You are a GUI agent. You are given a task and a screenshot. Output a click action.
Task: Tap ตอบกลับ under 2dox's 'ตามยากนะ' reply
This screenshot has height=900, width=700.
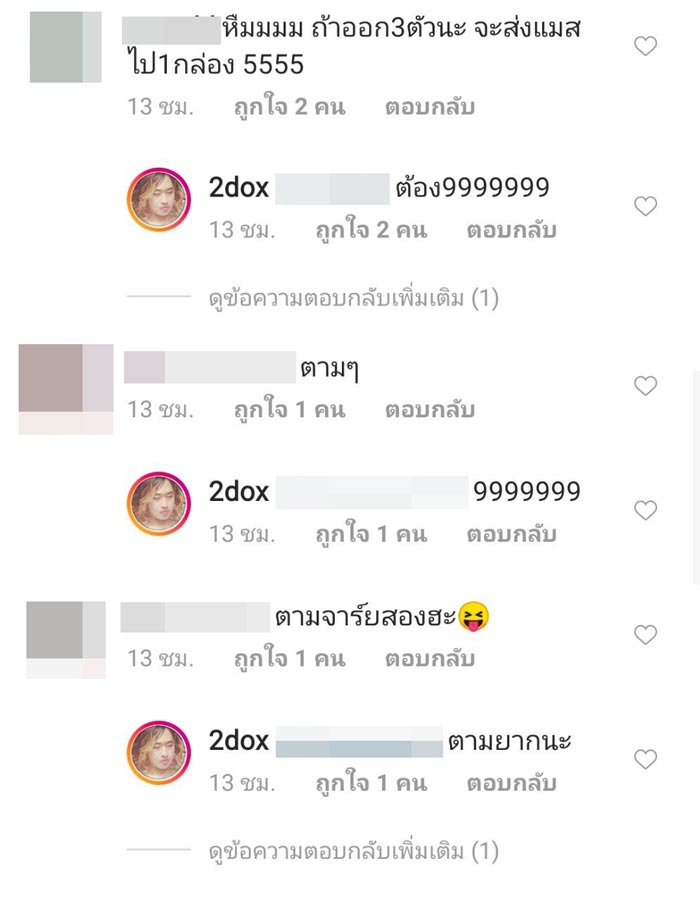tap(511, 783)
